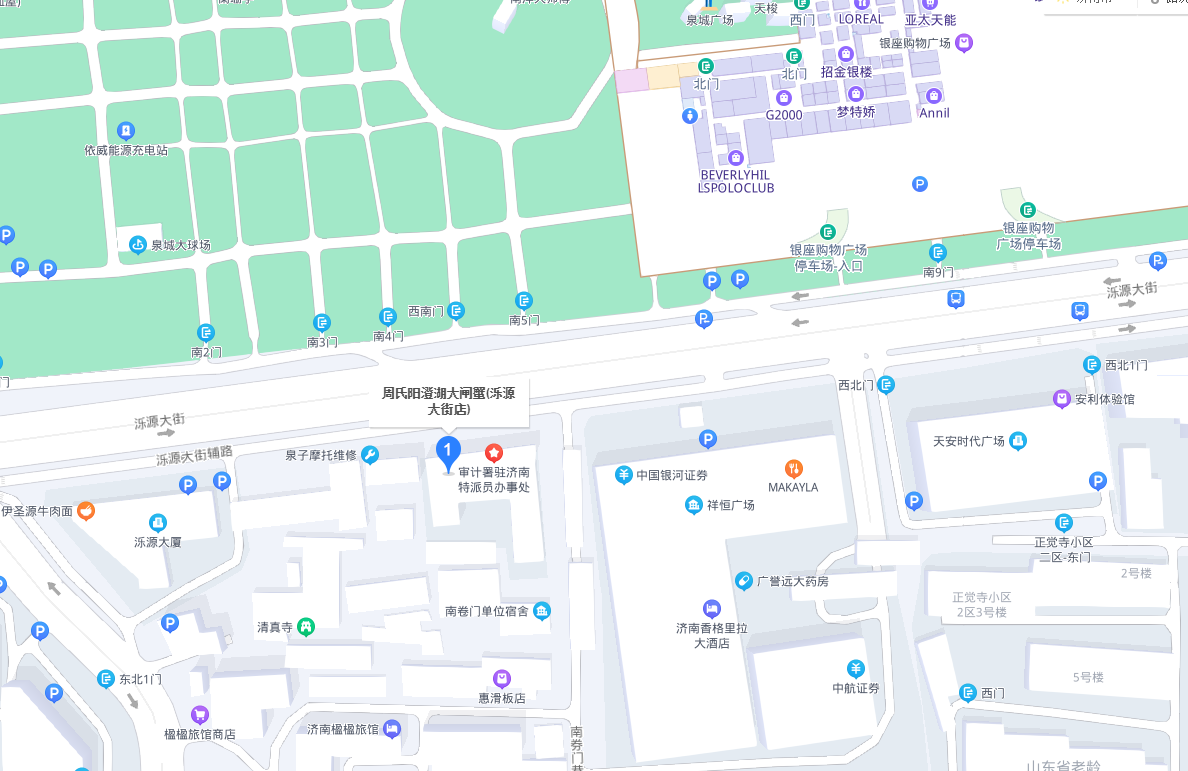Select the 泺源大厦 building marker
The height and width of the screenshot is (771, 1188).
[157, 523]
